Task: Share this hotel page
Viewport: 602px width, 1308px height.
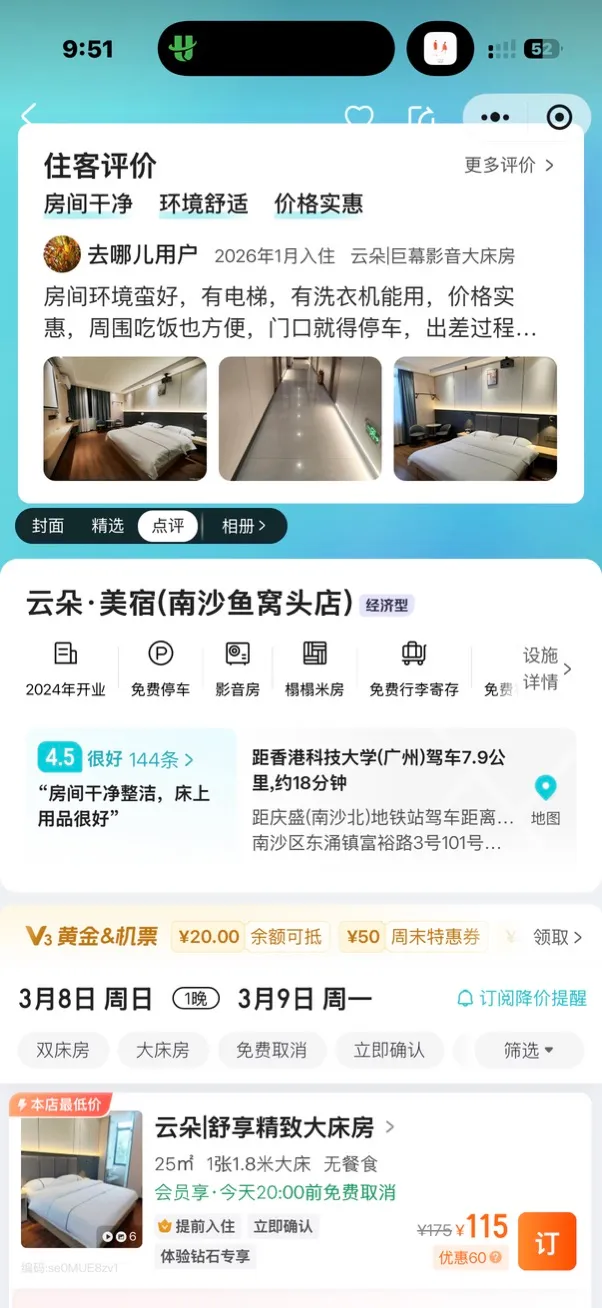Action: [x=421, y=116]
